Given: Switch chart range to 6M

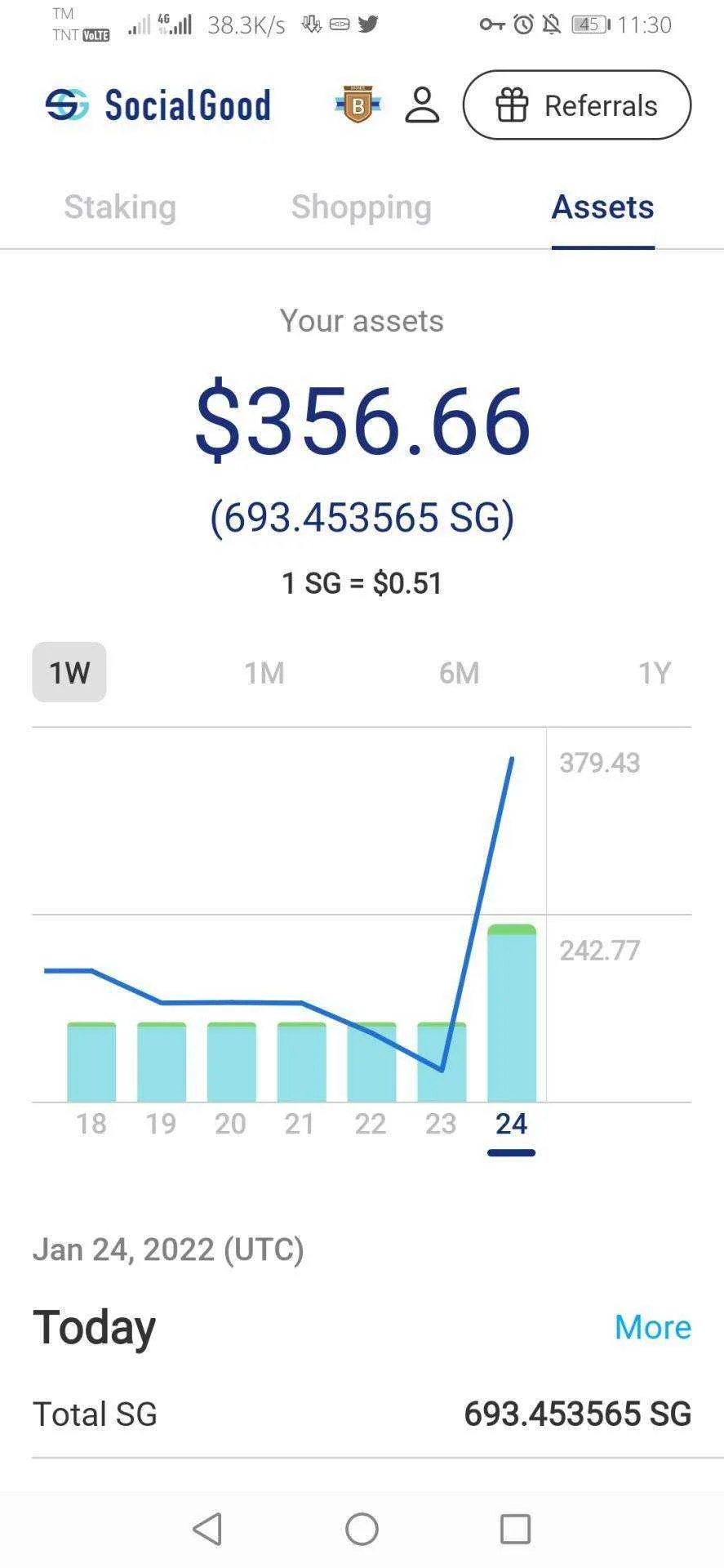Looking at the screenshot, I should (459, 673).
